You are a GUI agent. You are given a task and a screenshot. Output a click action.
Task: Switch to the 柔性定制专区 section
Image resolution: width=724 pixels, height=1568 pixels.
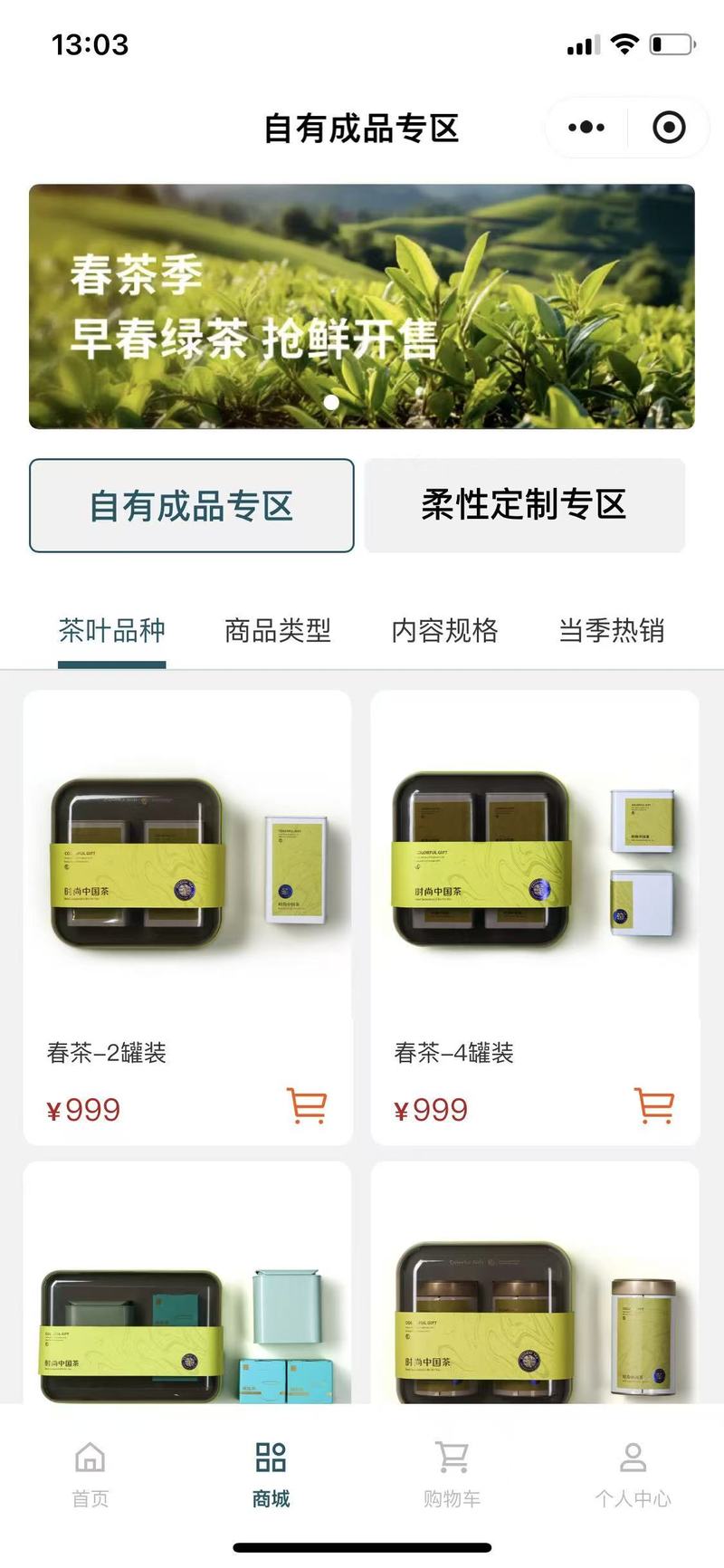[524, 505]
